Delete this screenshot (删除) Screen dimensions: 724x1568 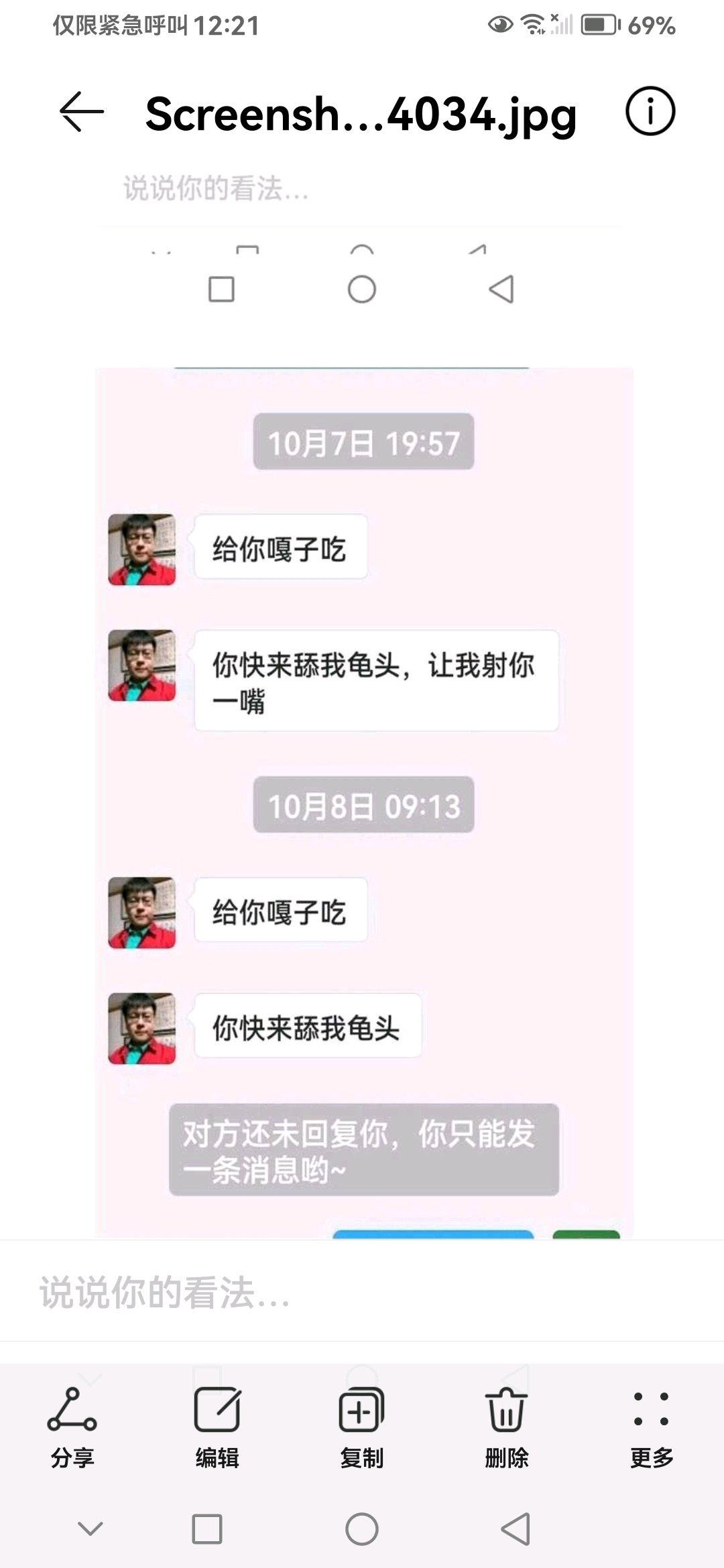click(507, 1426)
